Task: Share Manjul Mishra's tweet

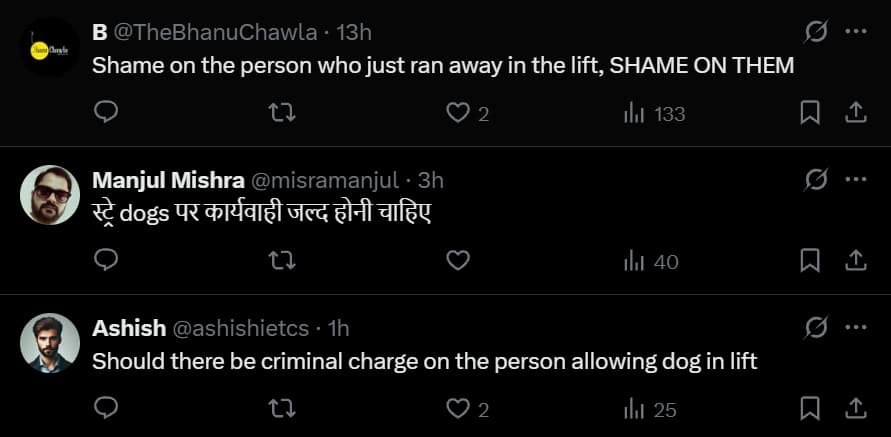Action: tap(856, 261)
